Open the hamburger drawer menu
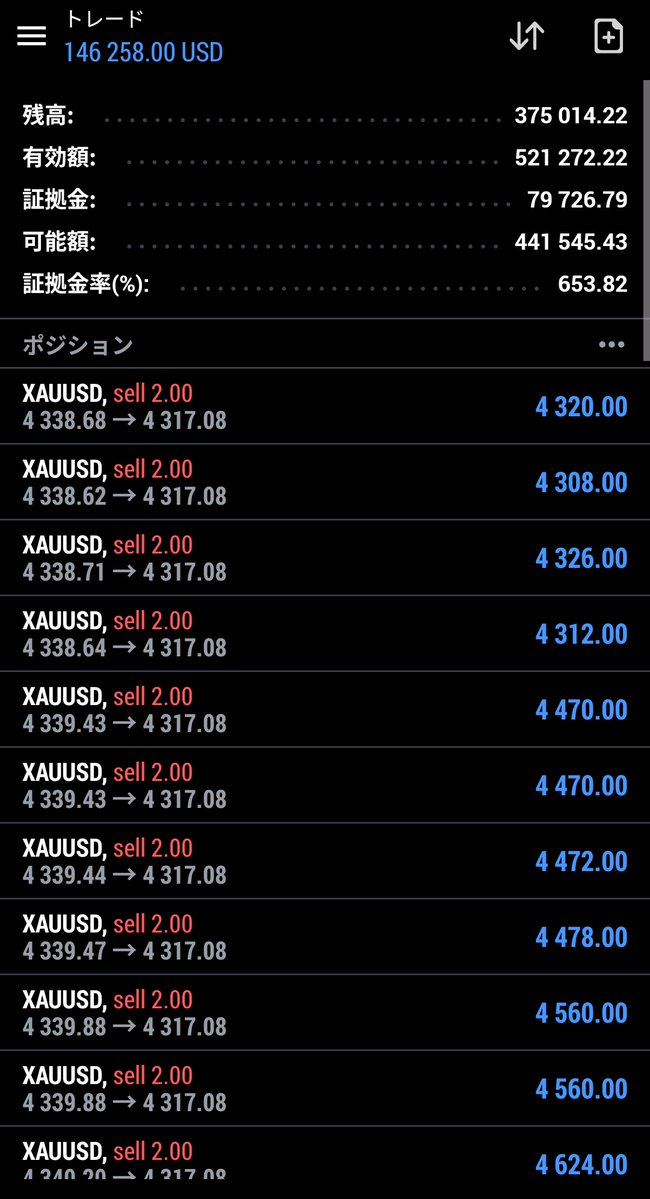 [32, 36]
